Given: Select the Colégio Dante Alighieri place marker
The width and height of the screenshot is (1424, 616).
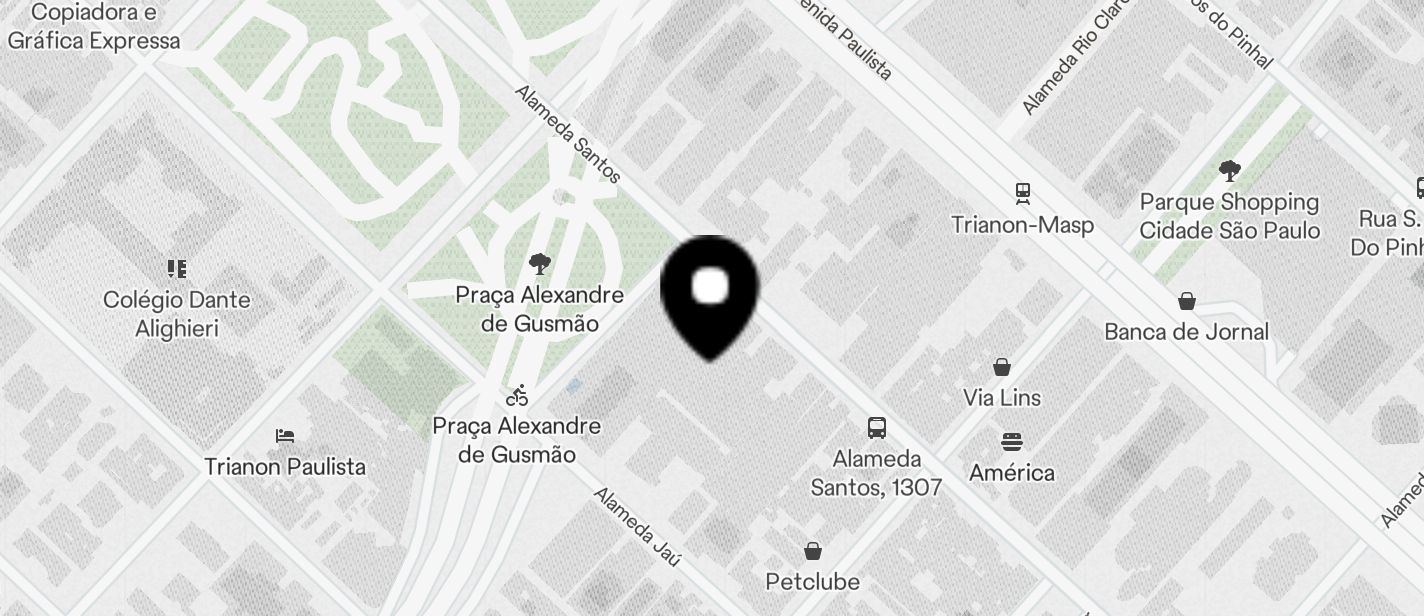Looking at the screenshot, I should click(177, 269).
